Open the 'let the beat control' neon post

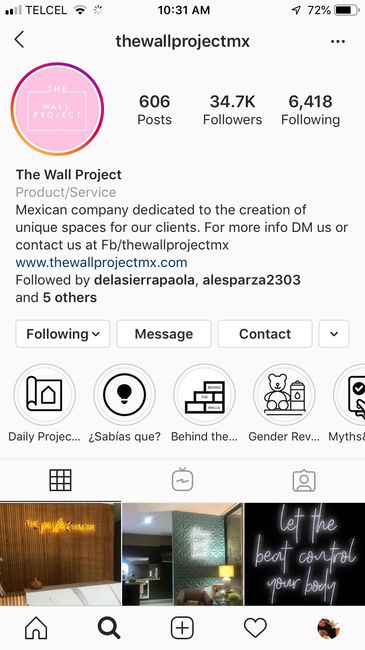305,554
